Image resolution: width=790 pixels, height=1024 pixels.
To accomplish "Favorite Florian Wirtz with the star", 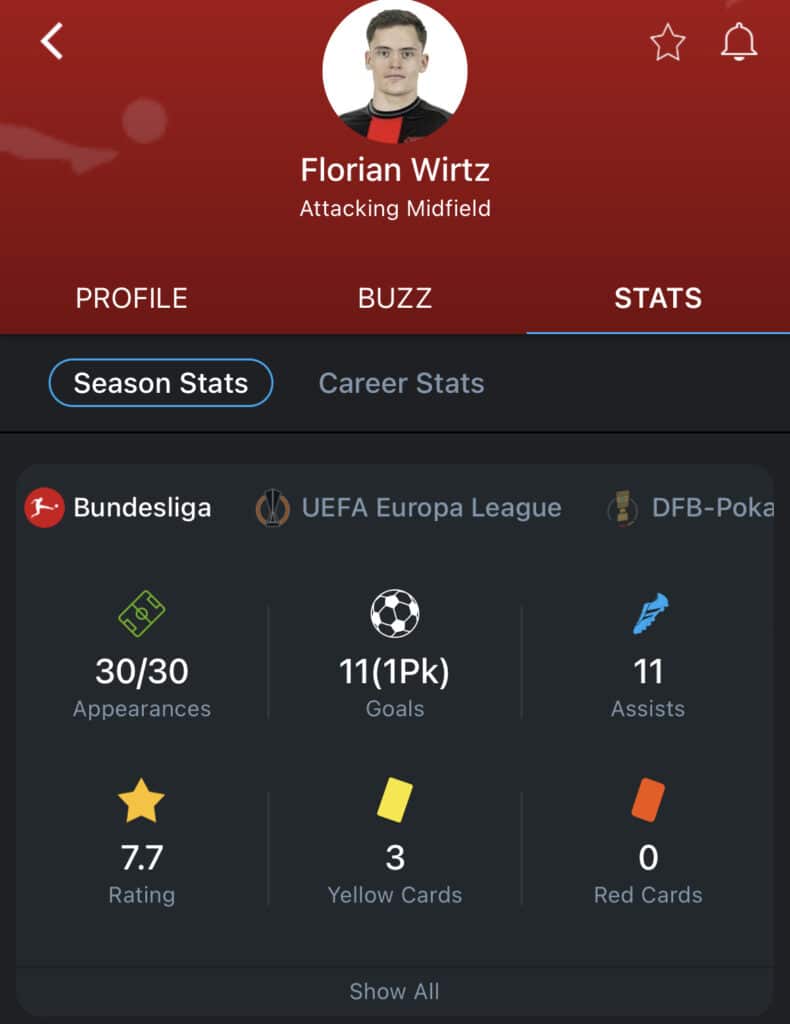I will 667,42.
